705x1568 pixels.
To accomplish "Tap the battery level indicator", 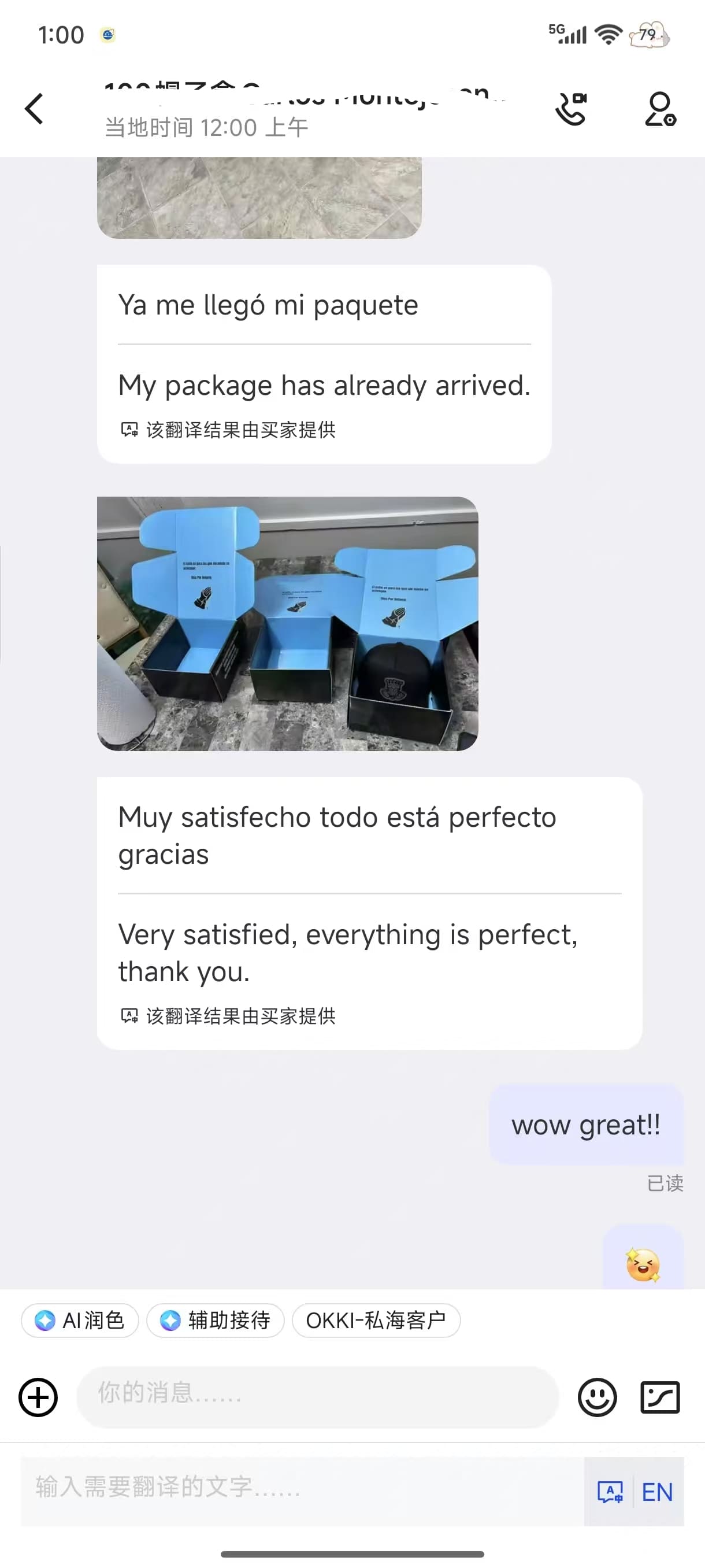I will (648, 35).
